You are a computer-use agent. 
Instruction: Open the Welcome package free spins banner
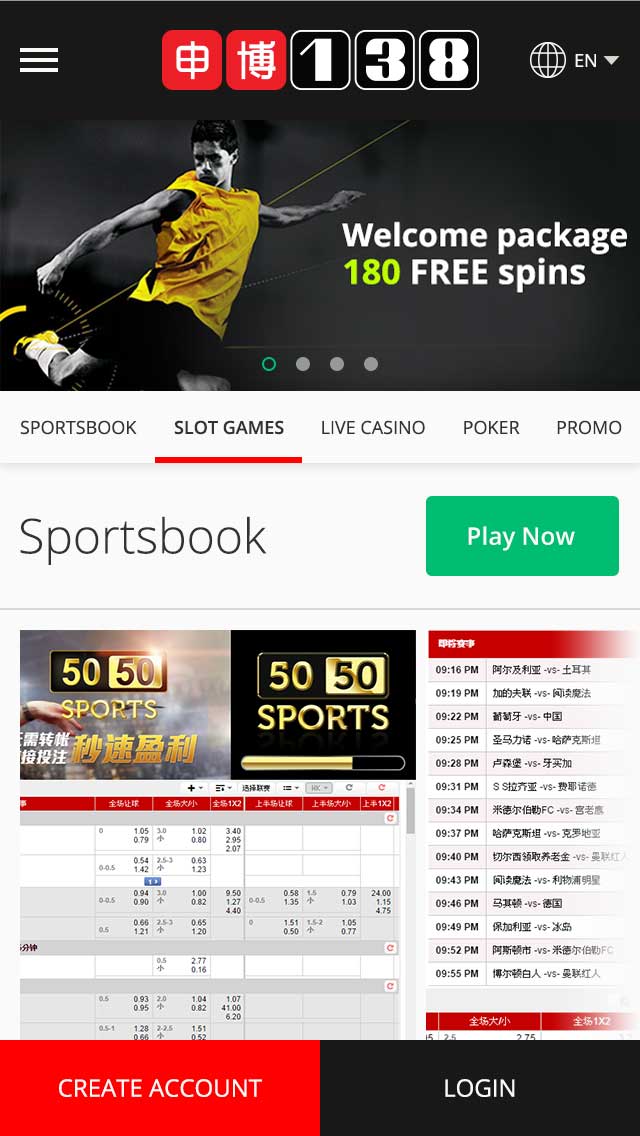[x=484, y=254]
